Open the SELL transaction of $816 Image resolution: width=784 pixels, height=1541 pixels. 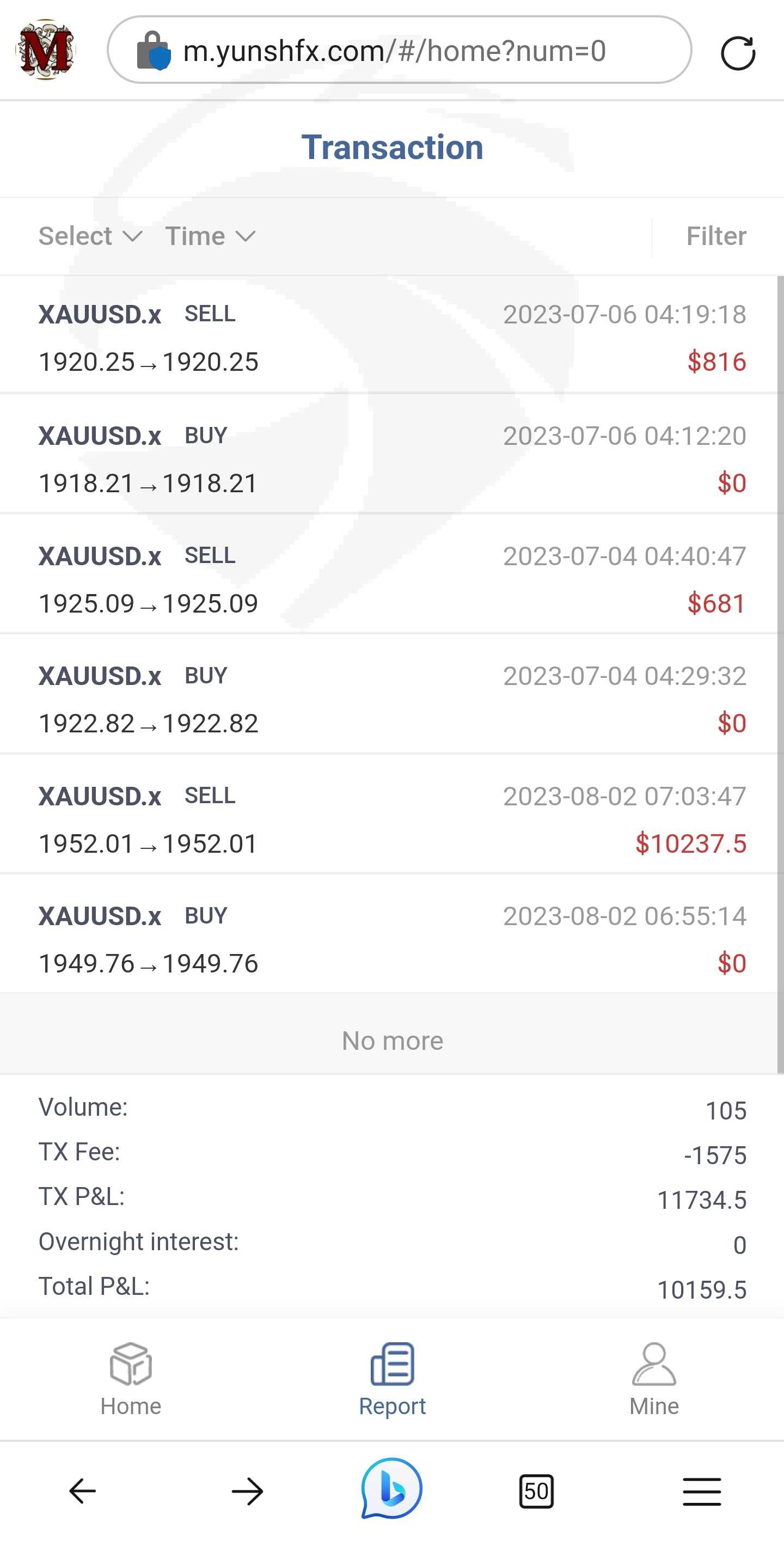(x=391, y=337)
